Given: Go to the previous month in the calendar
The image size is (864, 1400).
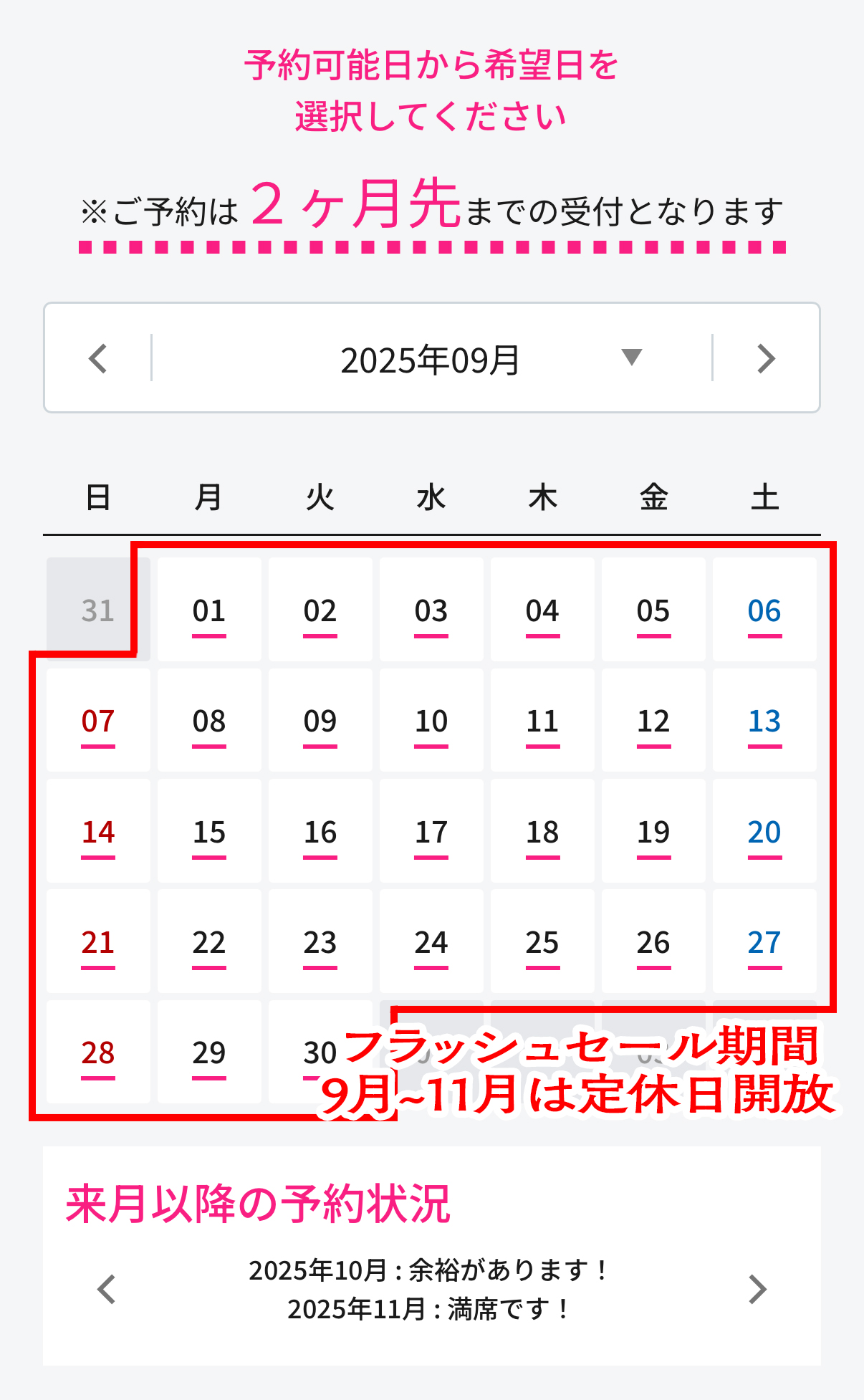Looking at the screenshot, I should click(98, 358).
